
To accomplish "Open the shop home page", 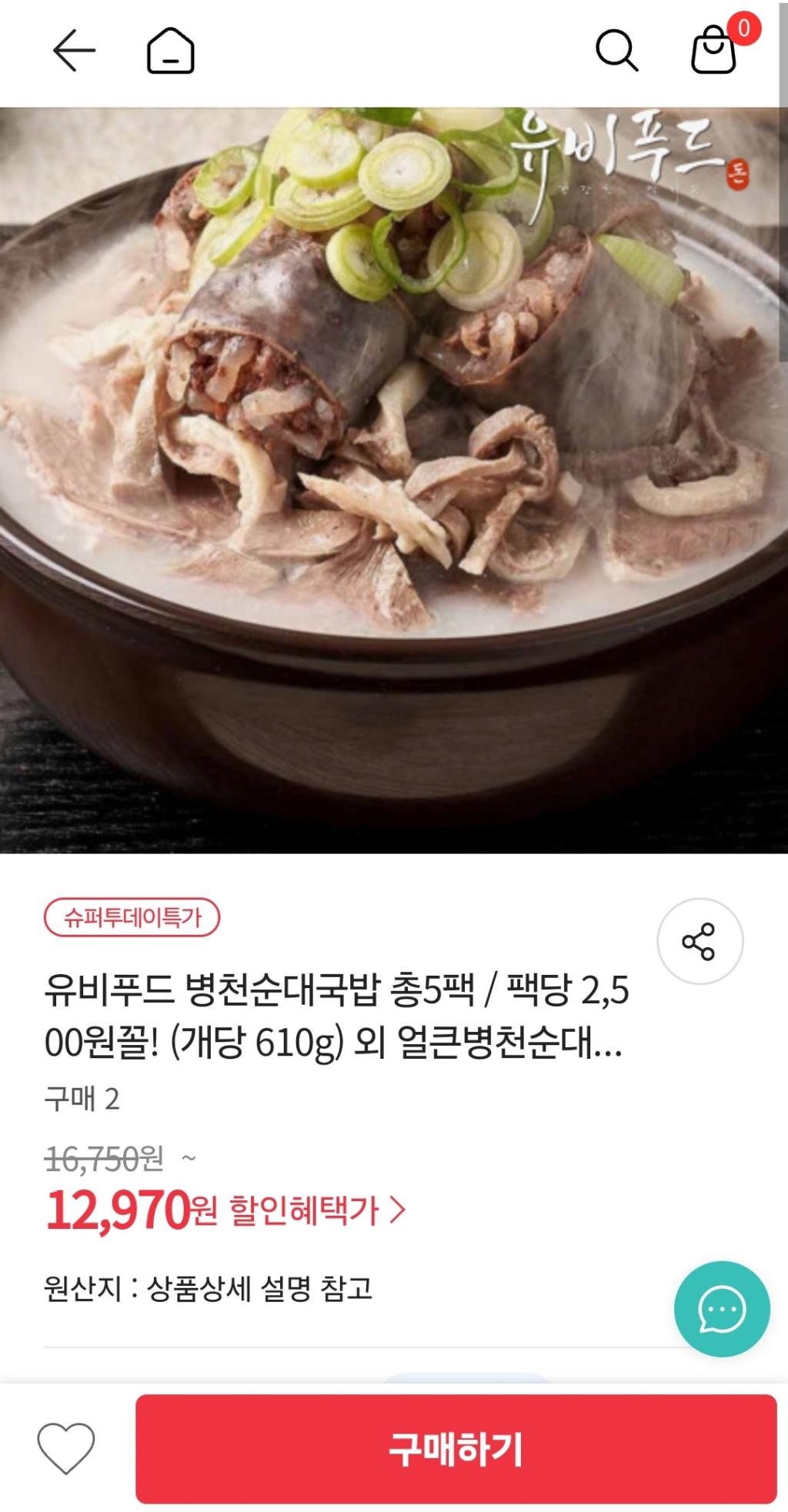I will coord(170,51).
